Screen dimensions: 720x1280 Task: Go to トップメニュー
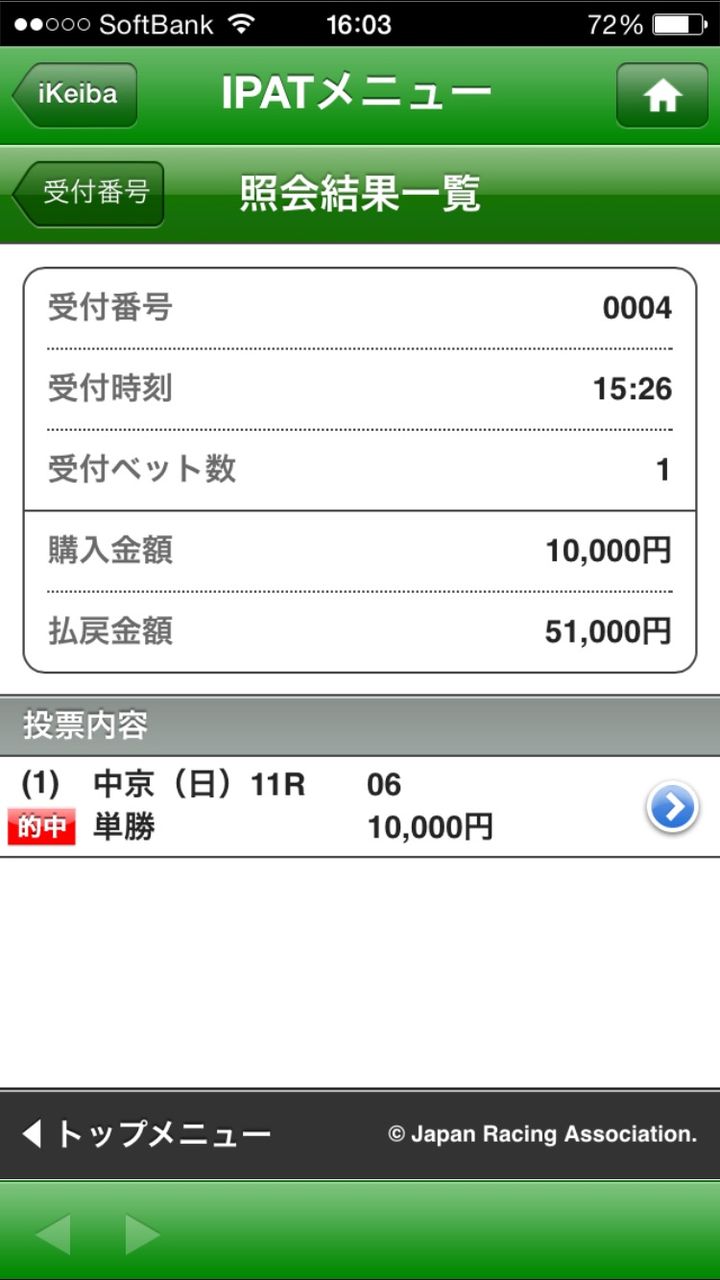coord(146,1134)
